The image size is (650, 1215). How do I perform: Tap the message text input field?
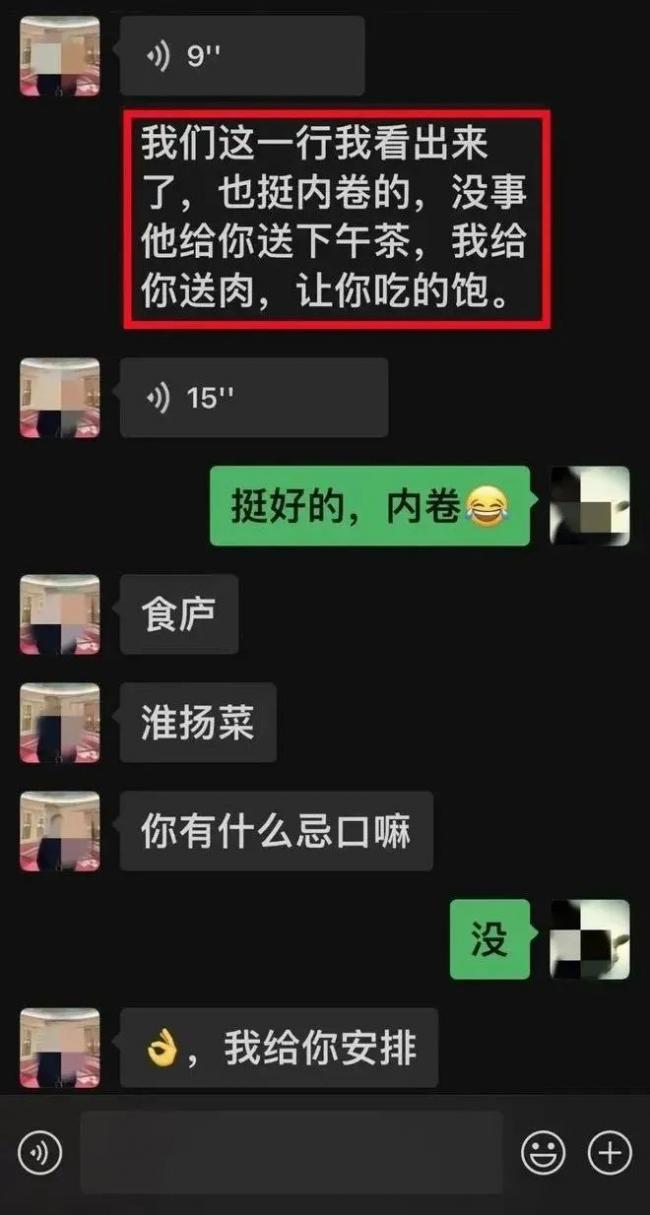click(x=290, y=1153)
